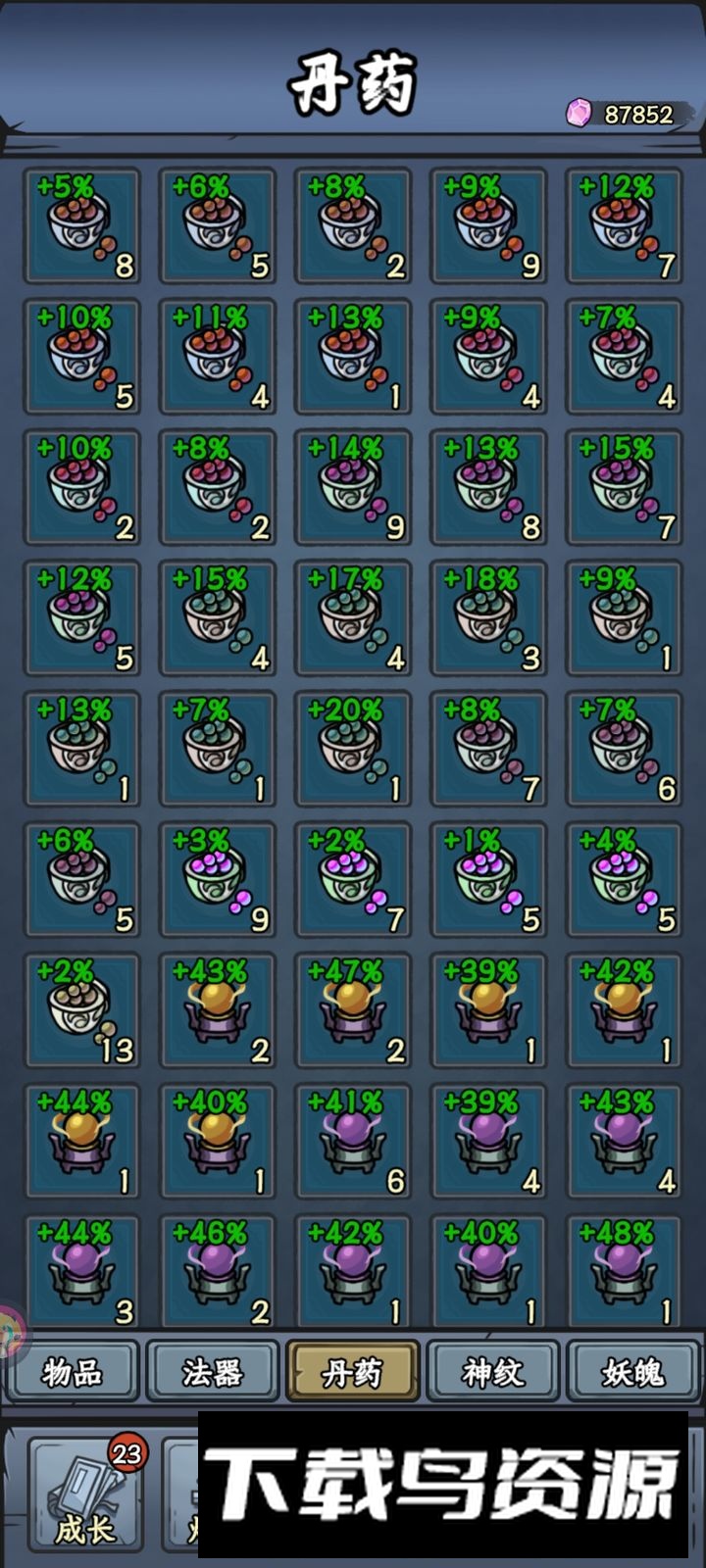
Task: Select the +5% pill bowl
Action: tap(82, 226)
